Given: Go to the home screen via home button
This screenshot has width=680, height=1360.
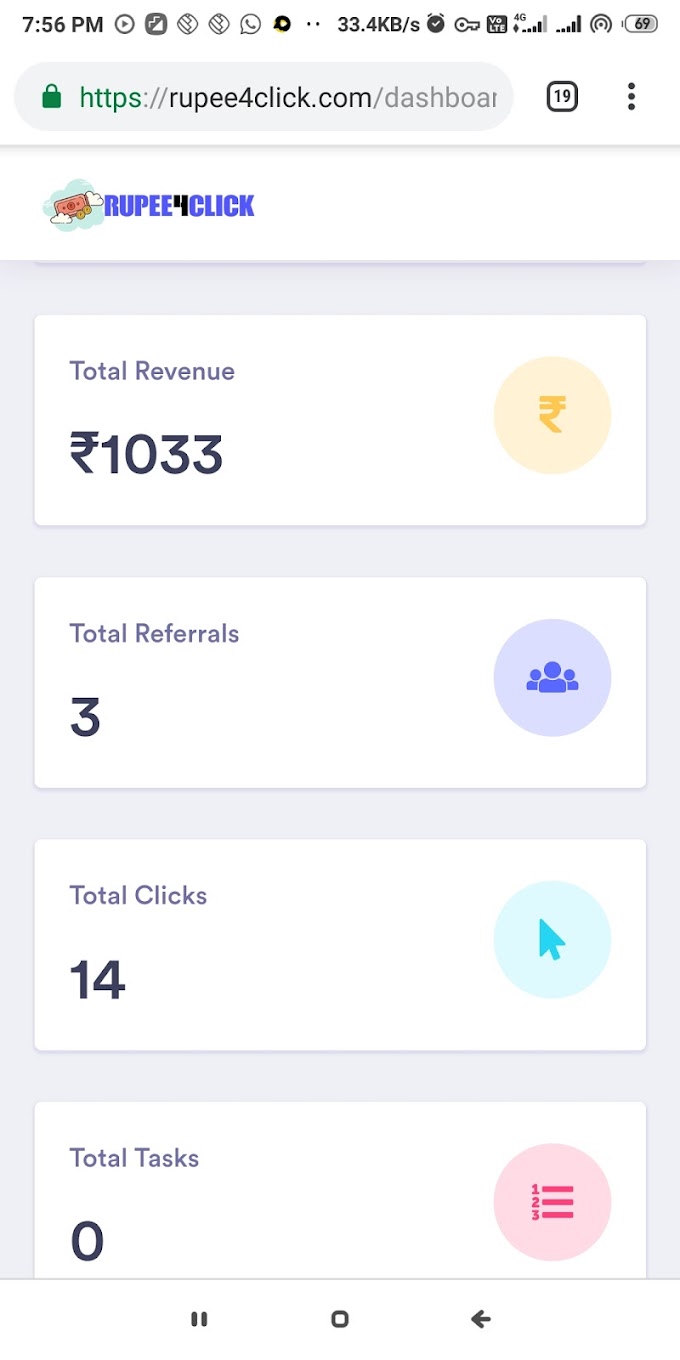Looking at the screenshot, I should tap(340, 1319).
